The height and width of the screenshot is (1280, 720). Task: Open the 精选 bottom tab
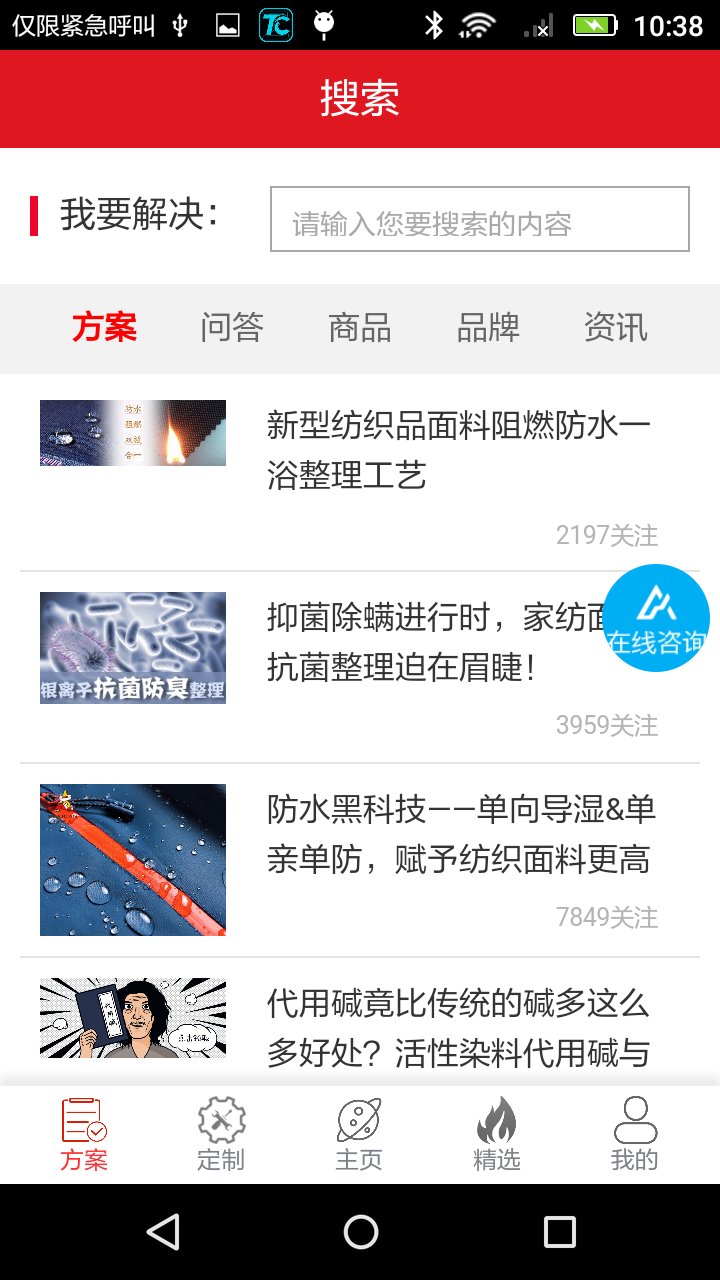[x=497, y=1134]
